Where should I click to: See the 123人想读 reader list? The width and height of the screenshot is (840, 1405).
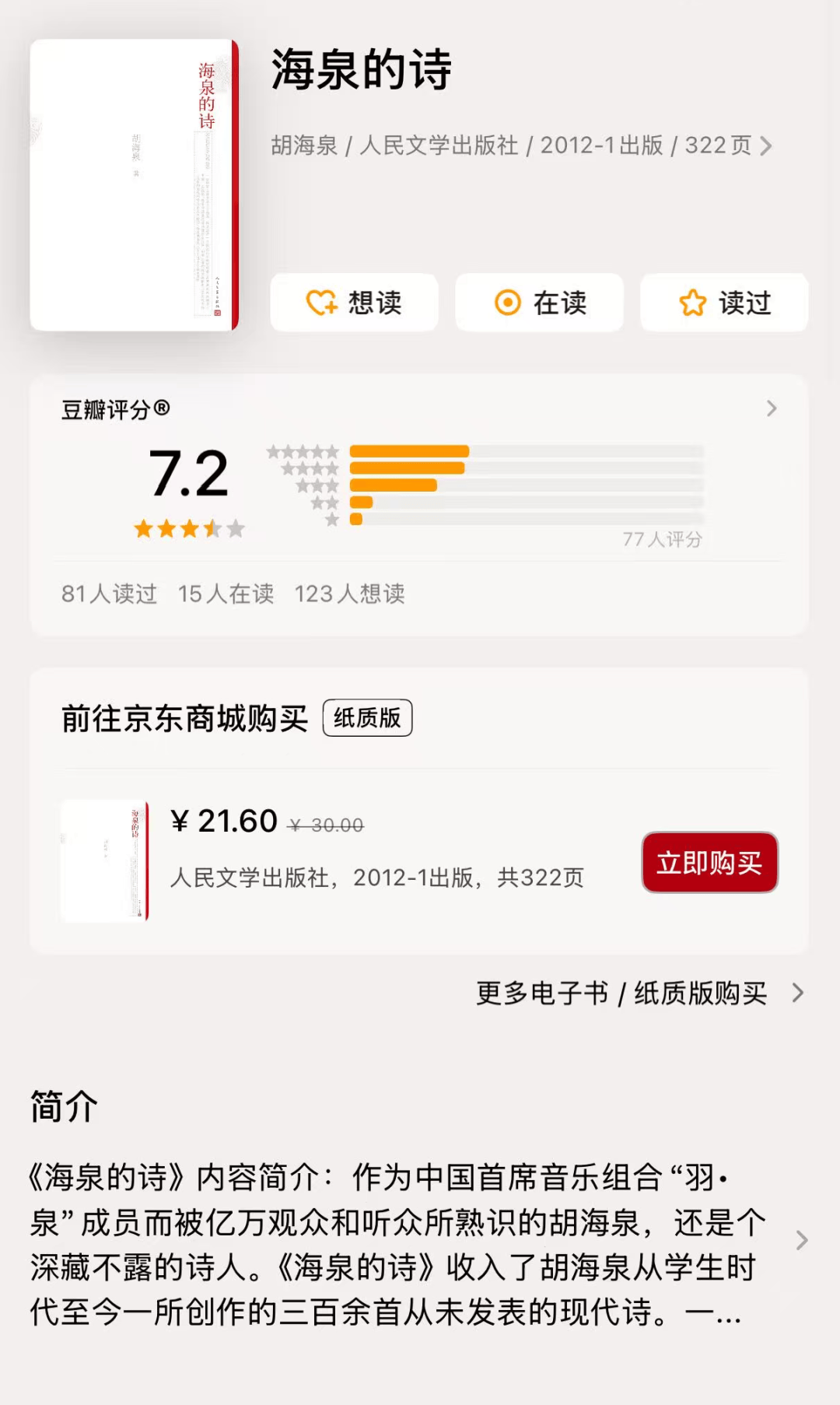[x=349, y=594]
